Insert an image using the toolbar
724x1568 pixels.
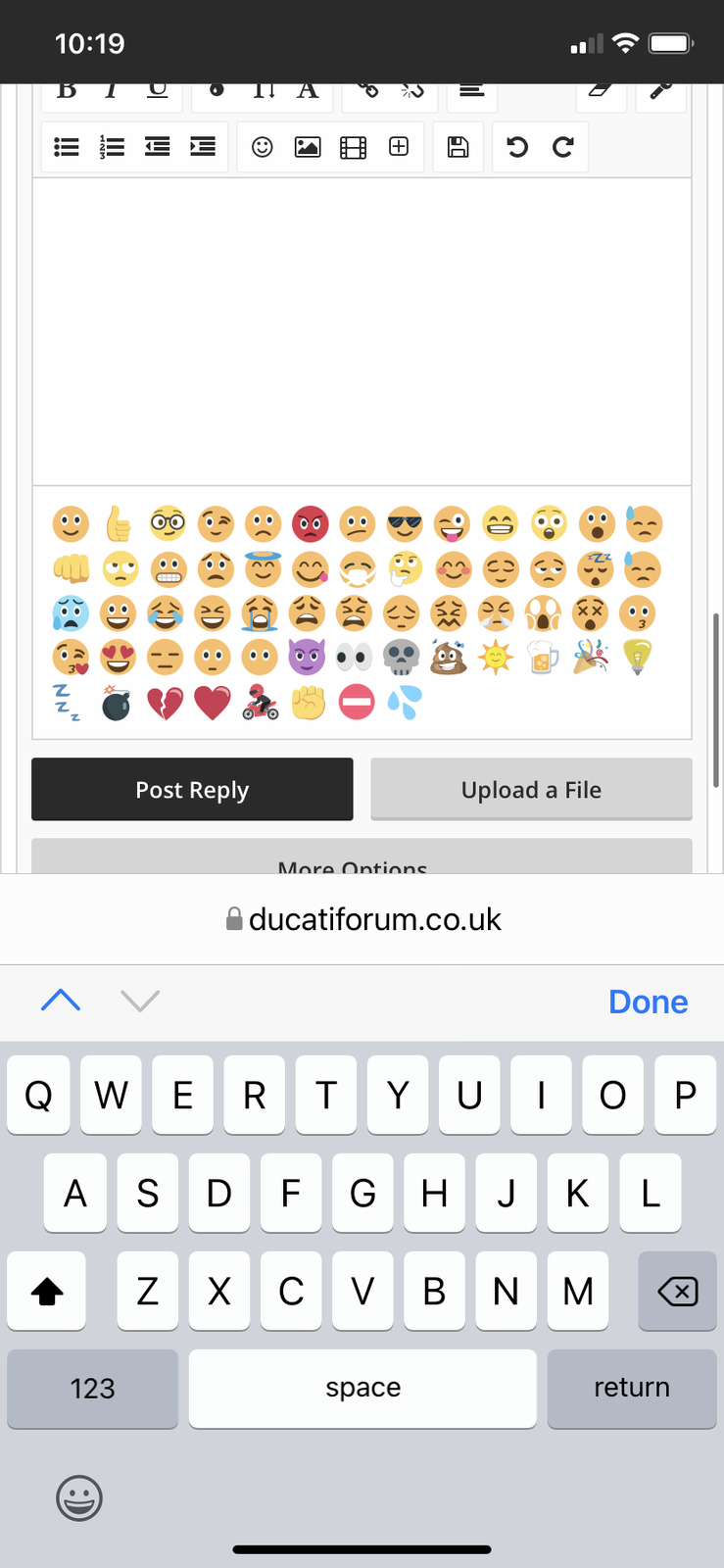[308, 147]
